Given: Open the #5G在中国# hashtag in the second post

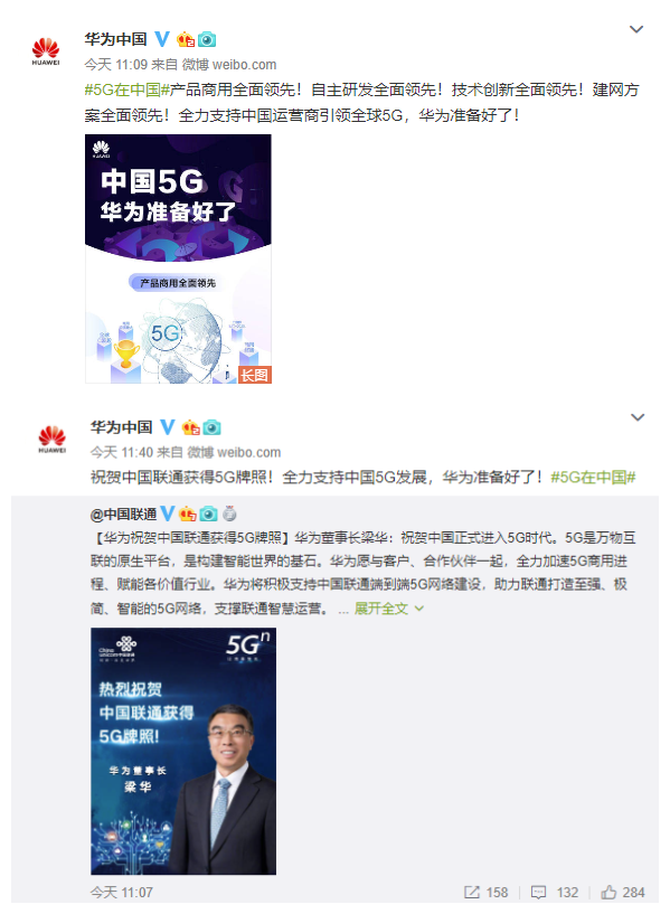Looking at the screenshot, I should pos(593,477).
